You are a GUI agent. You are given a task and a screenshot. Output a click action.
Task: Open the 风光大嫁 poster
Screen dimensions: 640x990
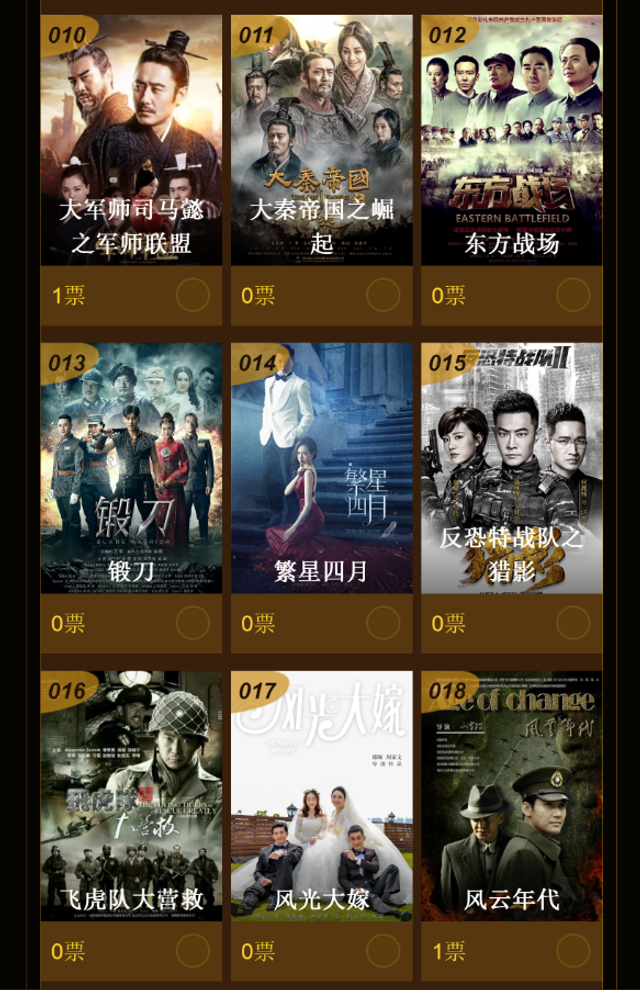pyautogui.click(x=321, y=795)
